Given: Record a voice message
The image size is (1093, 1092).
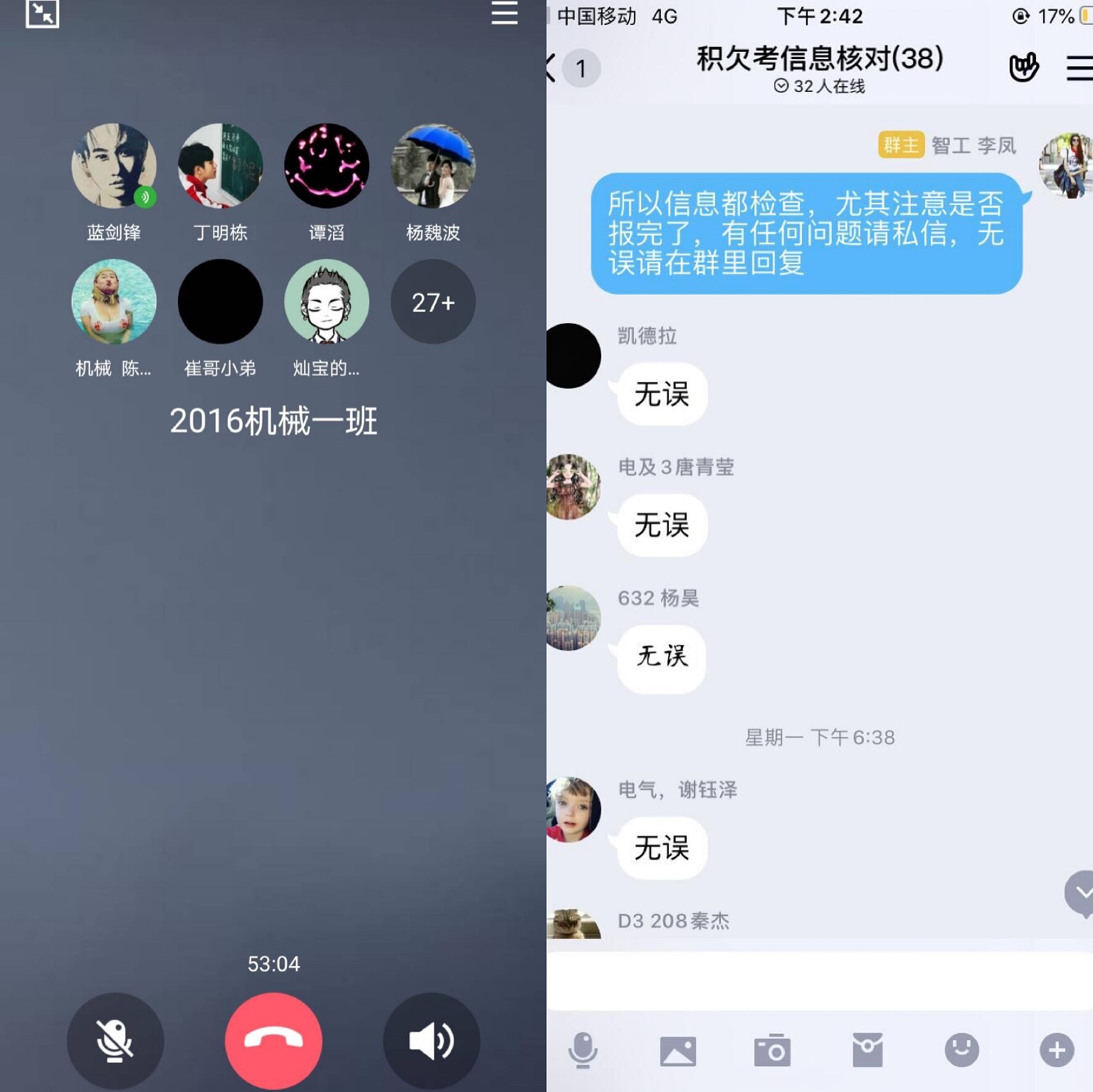Looking at the screenshot, I should pyautogui.click(x=583, y=1049).
